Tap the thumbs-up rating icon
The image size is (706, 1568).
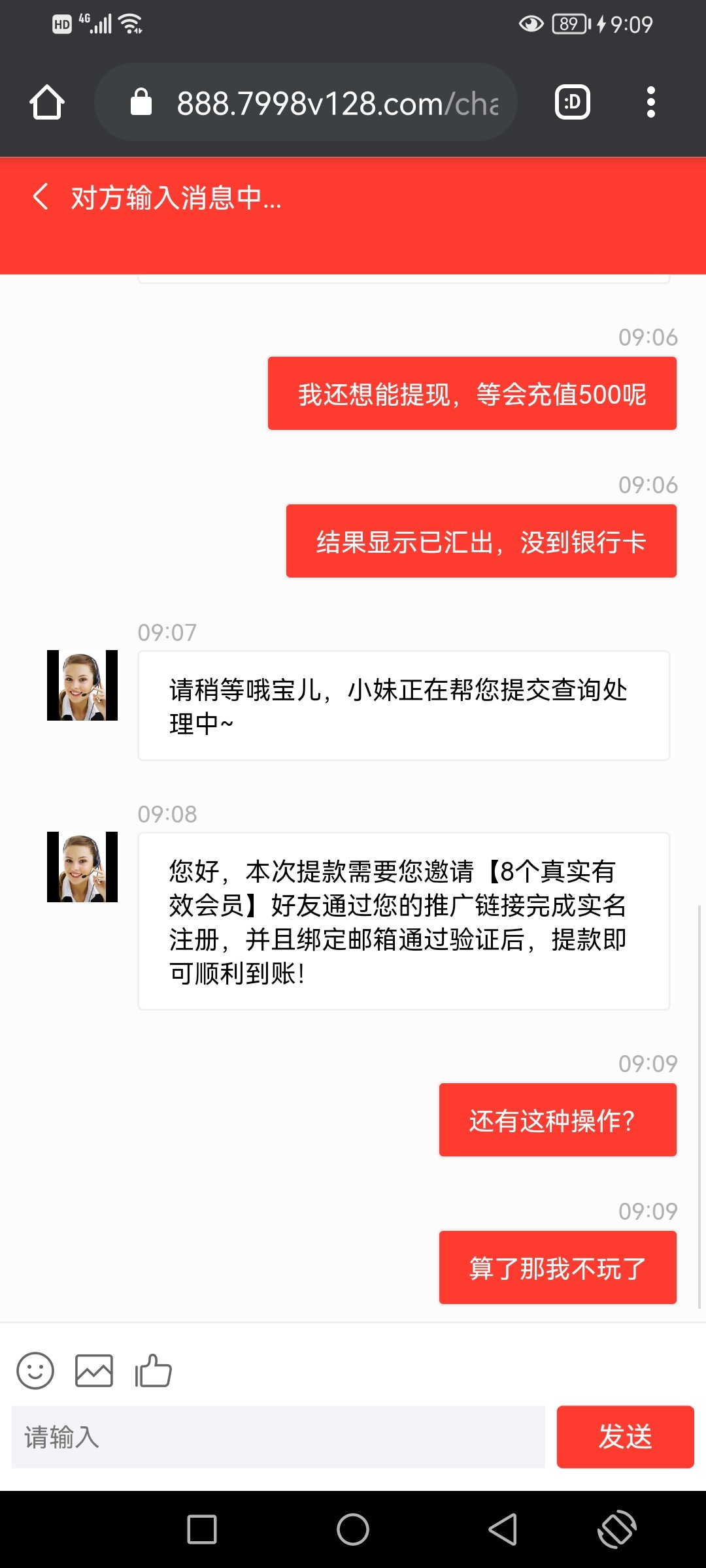(153, 1371)
